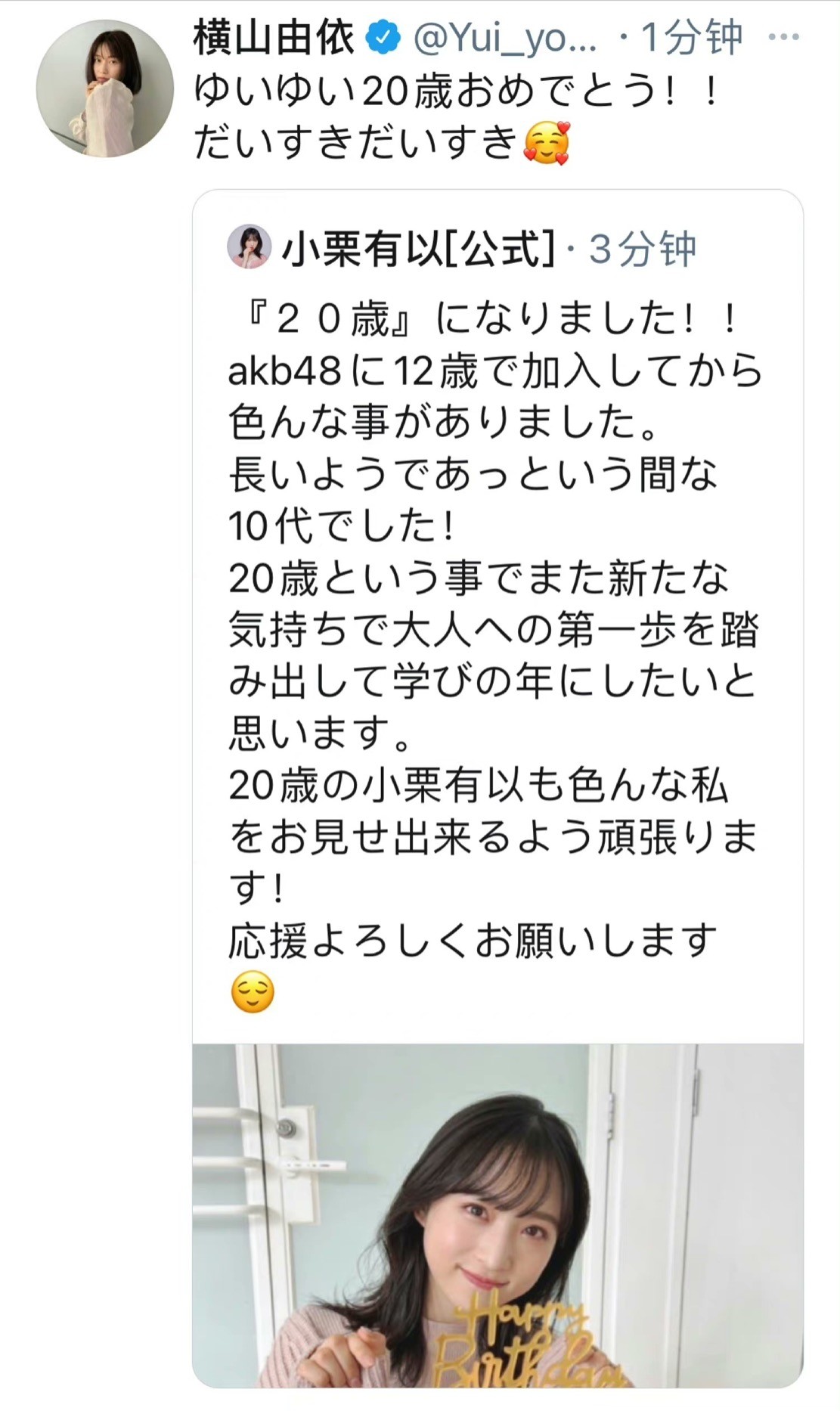The height and width of the screenshot is (1411, 840).
Task: Open the quoted tweet from 小栗有以[公式]
Action: (495, 628)
